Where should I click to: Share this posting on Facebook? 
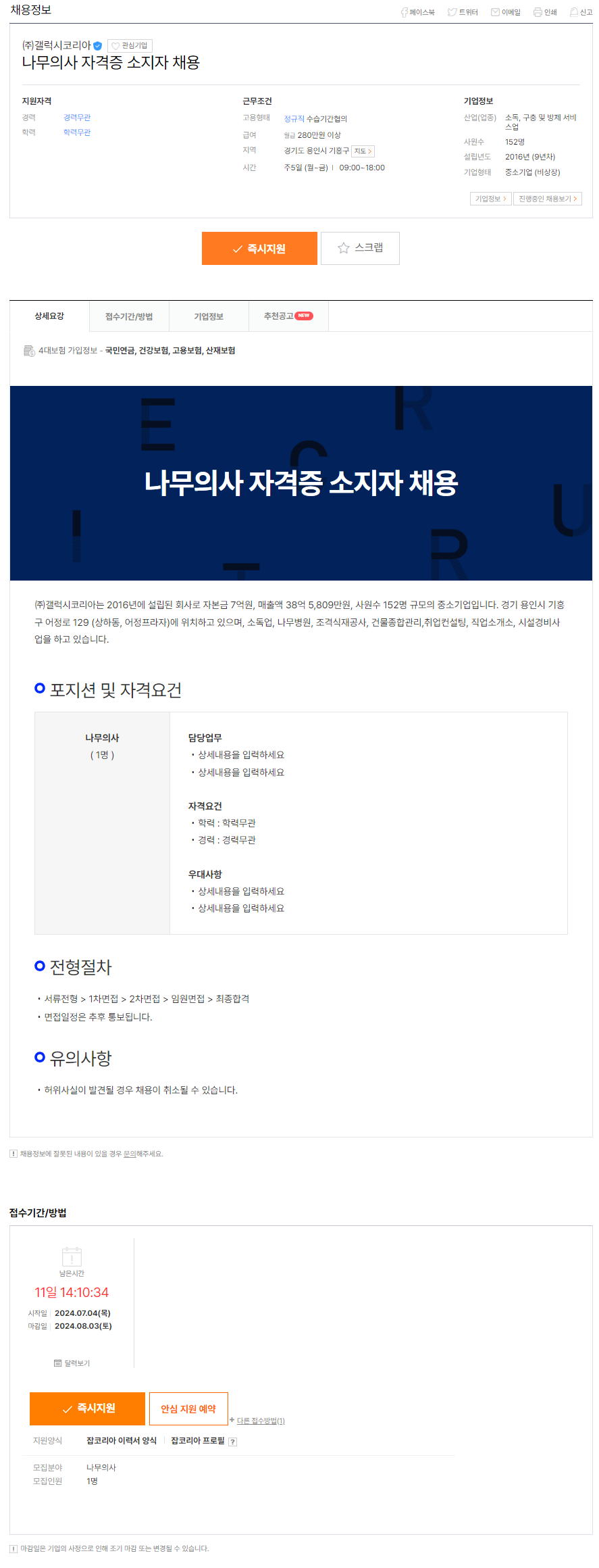coord(417,12)
